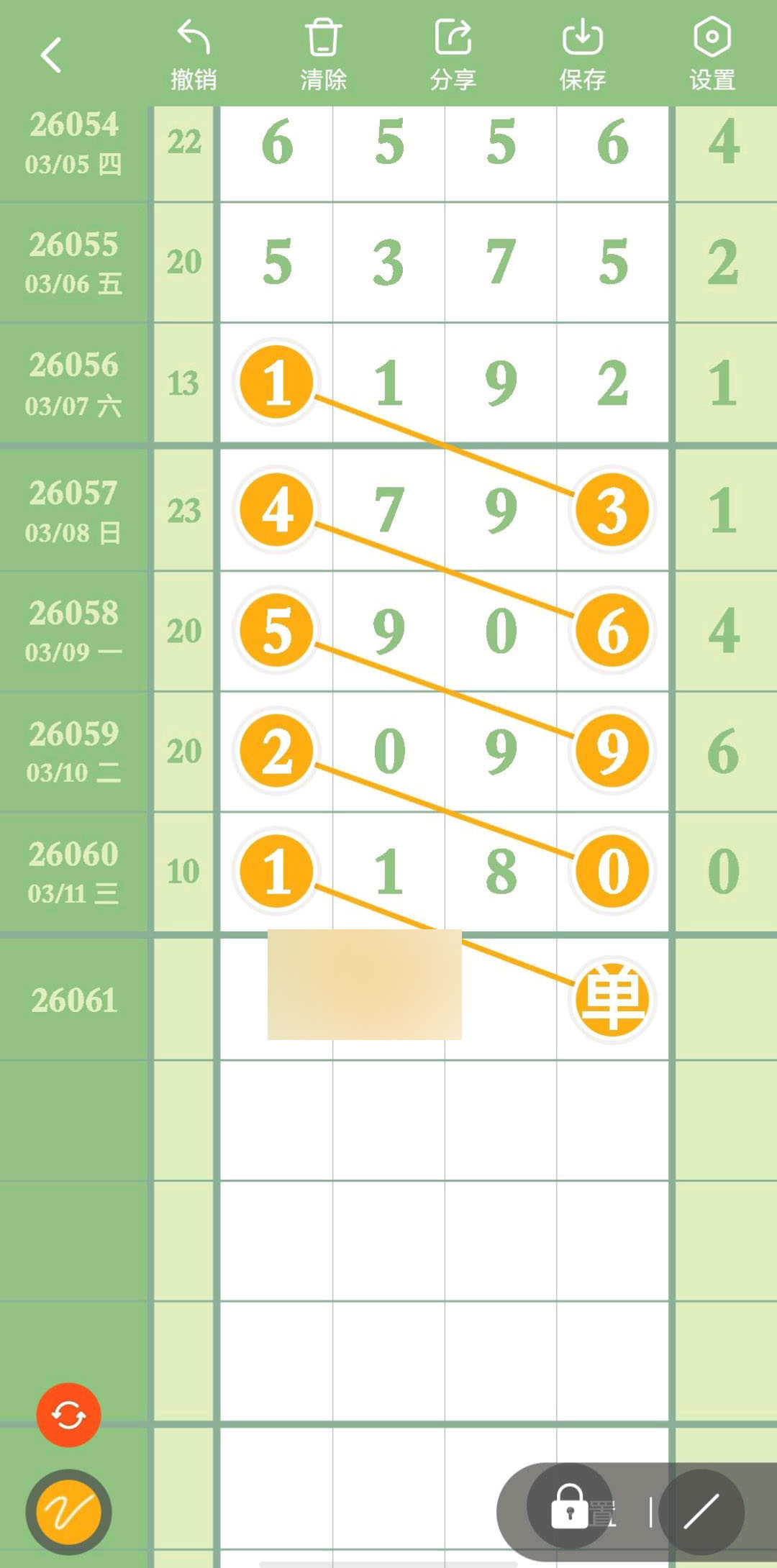This screenshot has width=777, height=1568.
Task: Select the orange freehand drawing tool
Action: (x=68, y=1512)
